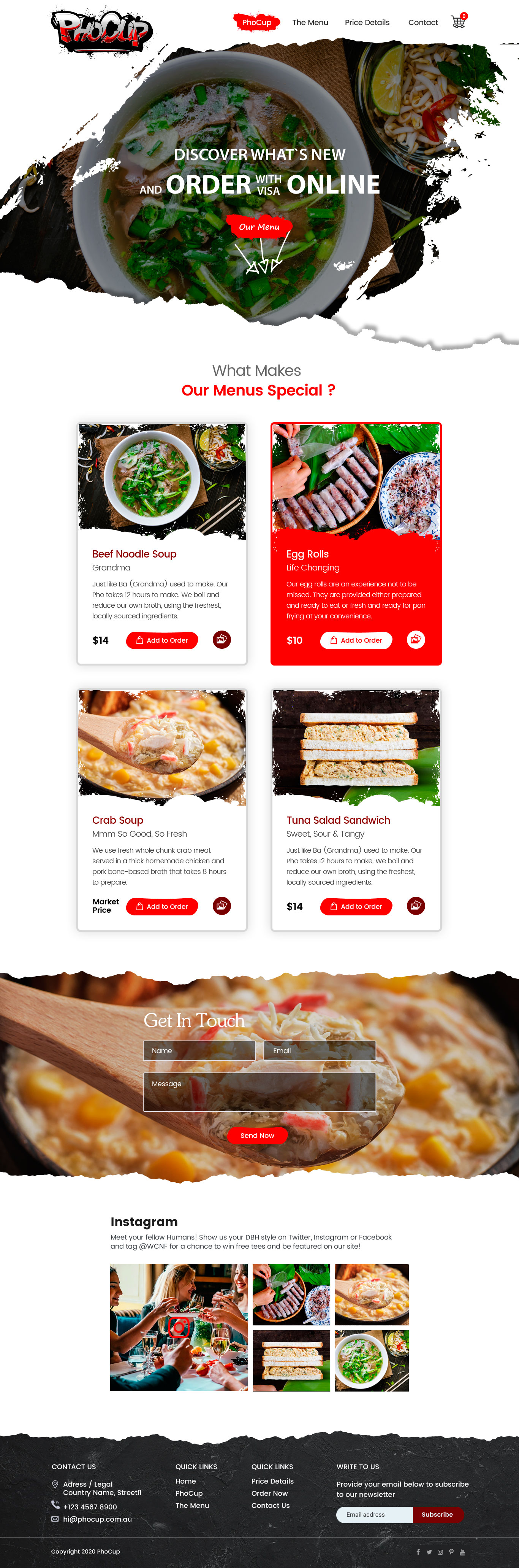519x1568 pixels.
Task: Send the message with Send Now
Action: click(257, 1135)
